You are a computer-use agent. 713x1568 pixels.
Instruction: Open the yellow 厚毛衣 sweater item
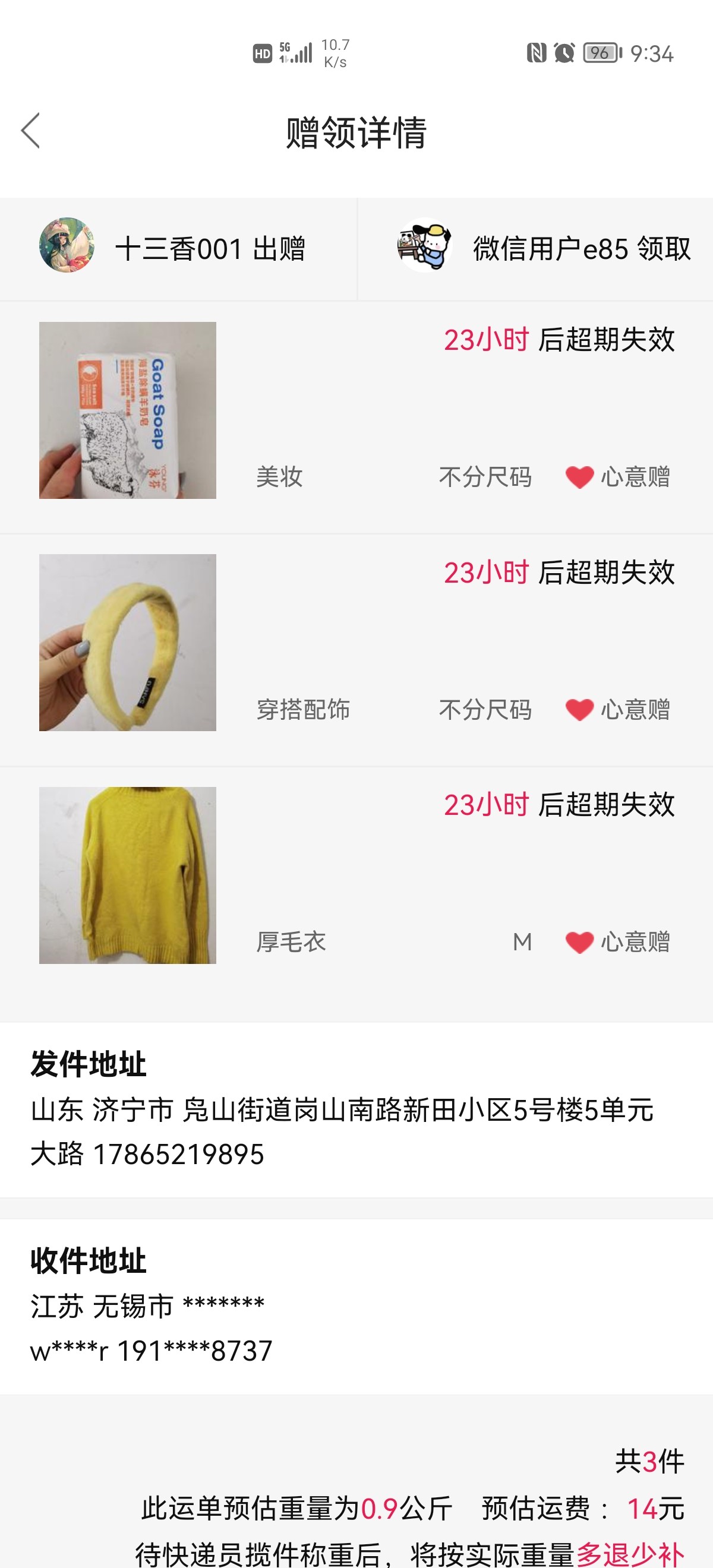(x=128, y=875)
